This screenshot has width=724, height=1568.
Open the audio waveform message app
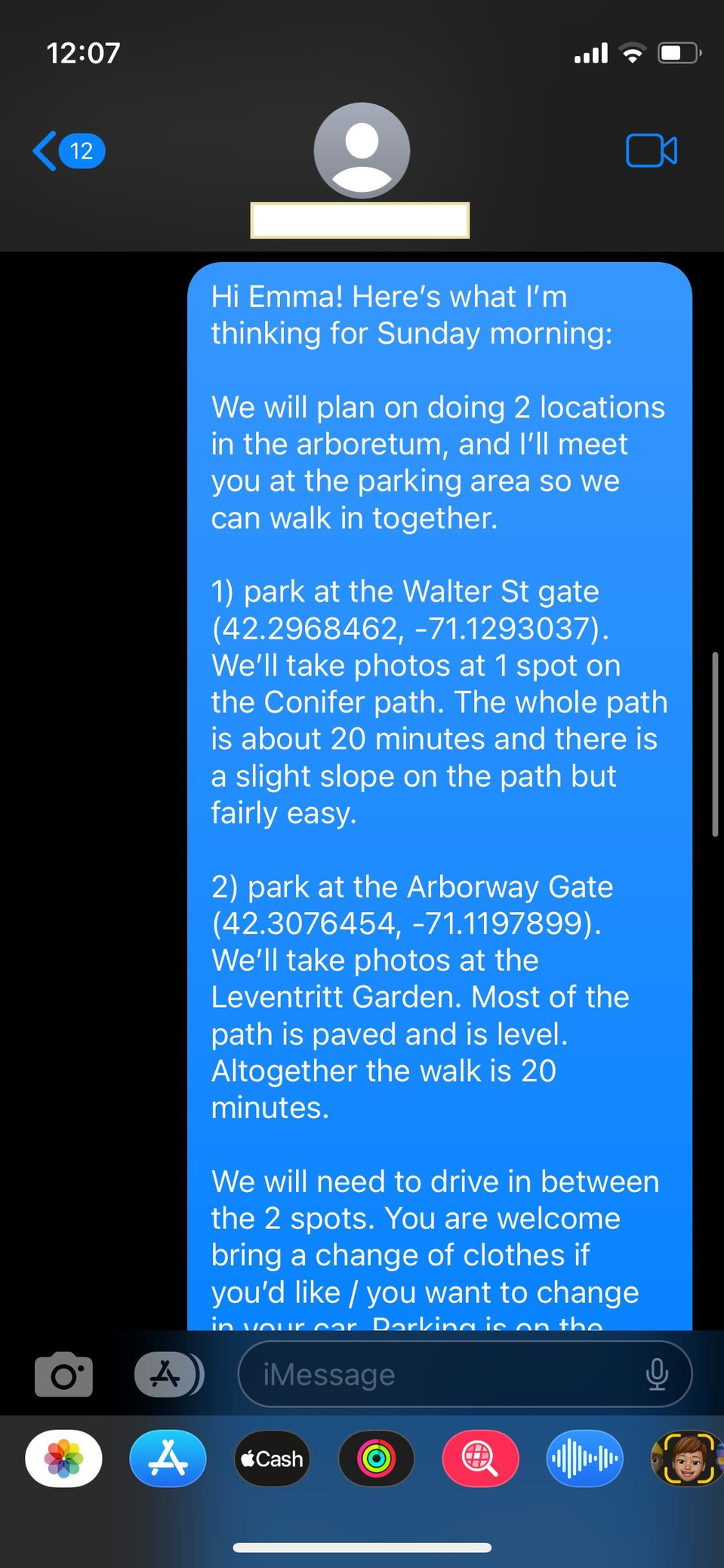tap(584, 1459)
